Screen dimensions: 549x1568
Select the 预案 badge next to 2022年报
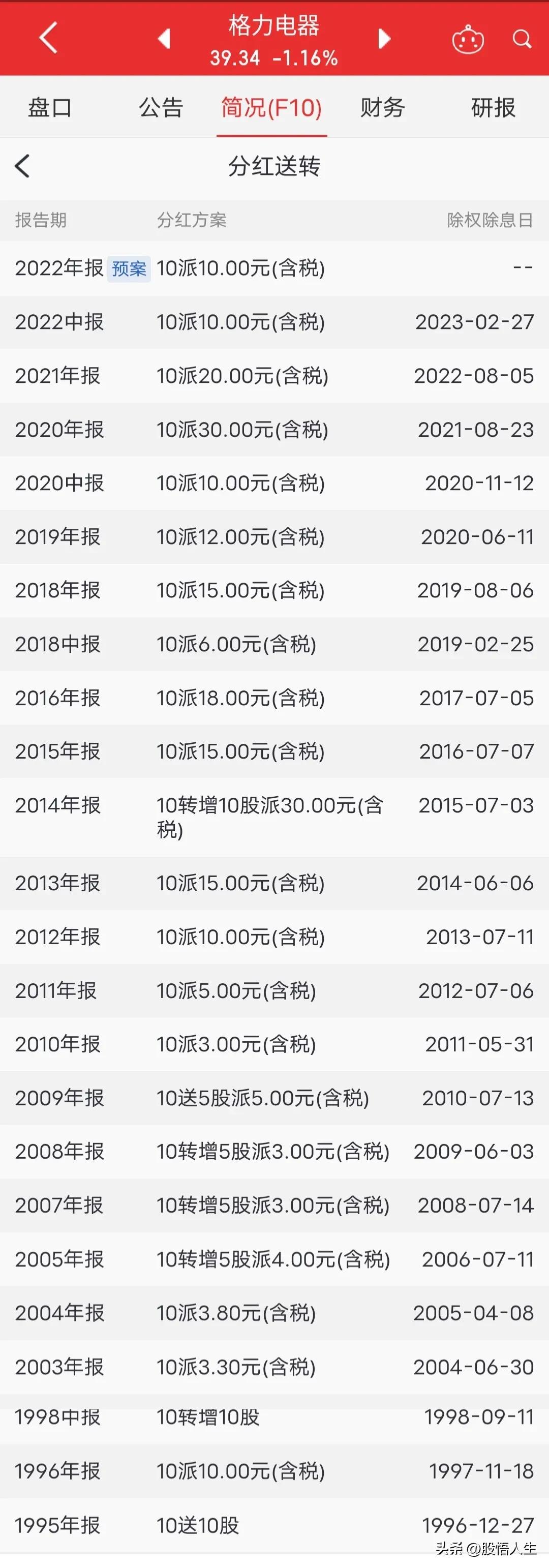(129, 268)
